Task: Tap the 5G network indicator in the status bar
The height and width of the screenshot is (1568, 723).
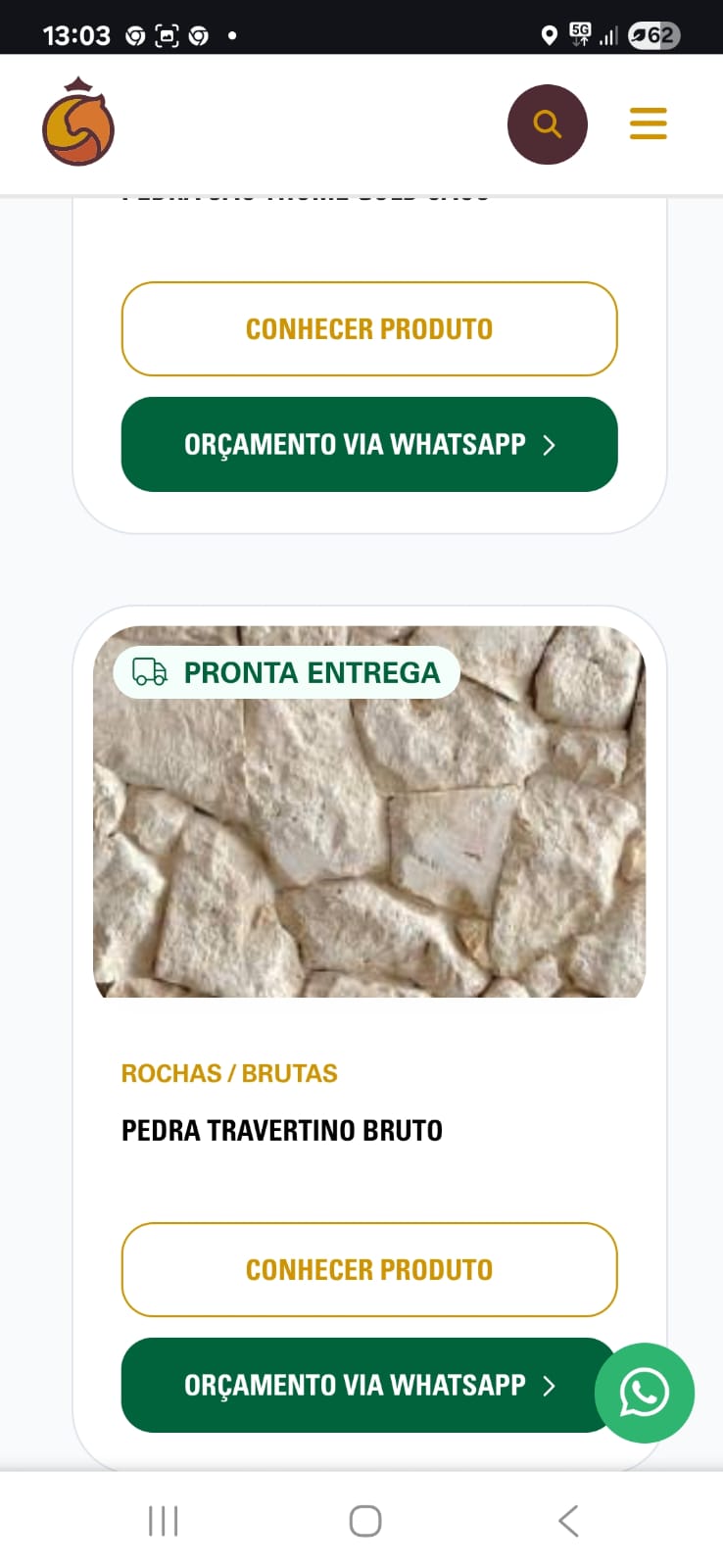Action: tap(579, 32)
